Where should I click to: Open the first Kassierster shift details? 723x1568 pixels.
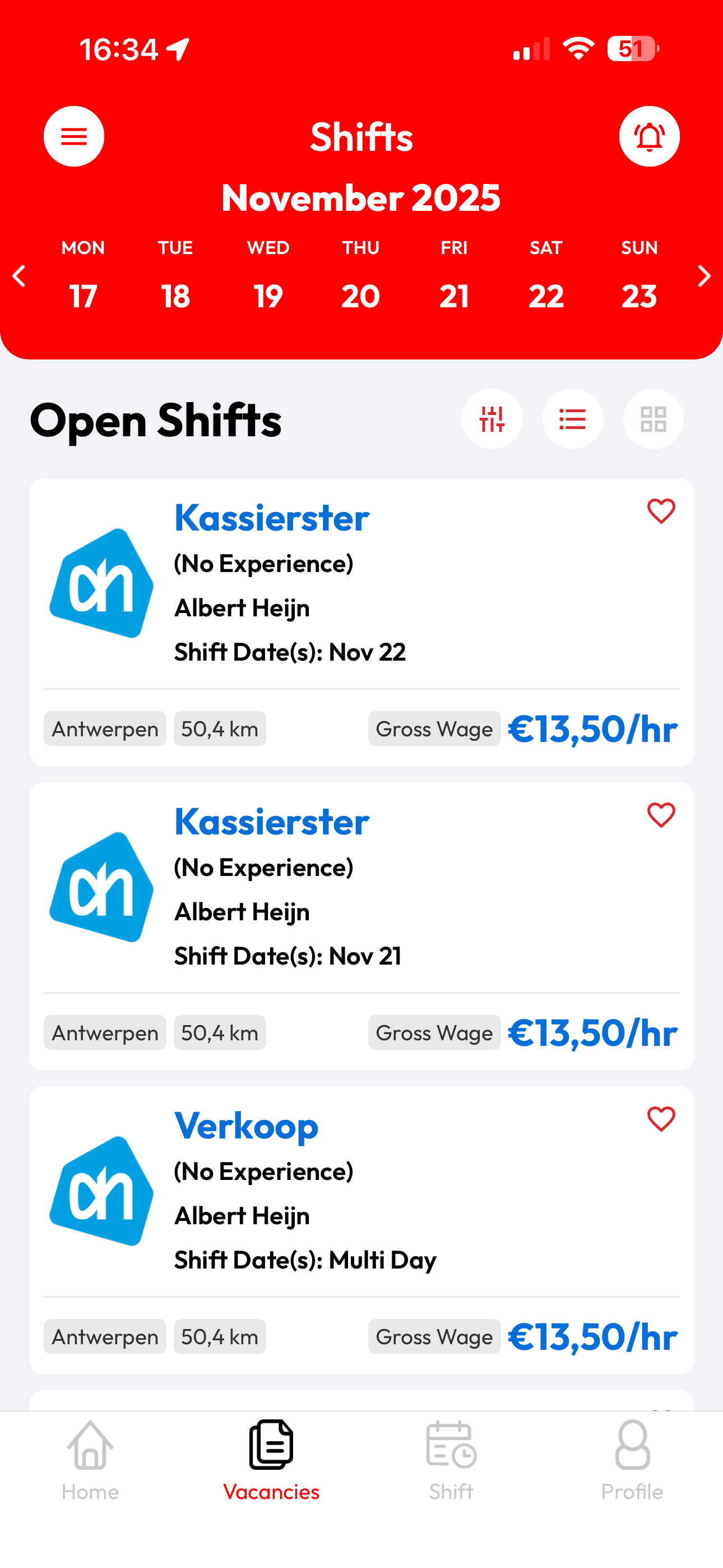pyautogui.click(x=271, y=517)
